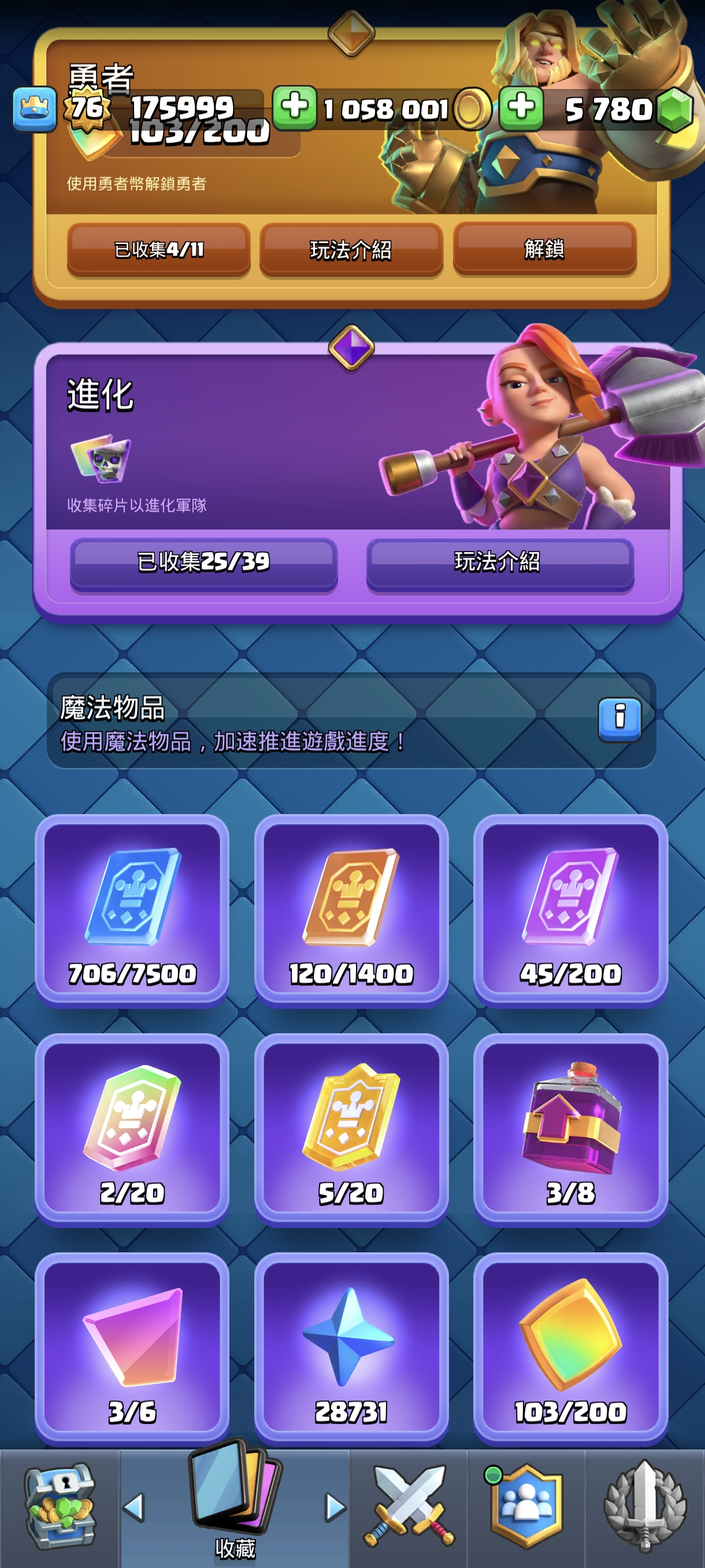Switch to the crossed swords battle tab
705x1568 pixels.
[409, 1507]
